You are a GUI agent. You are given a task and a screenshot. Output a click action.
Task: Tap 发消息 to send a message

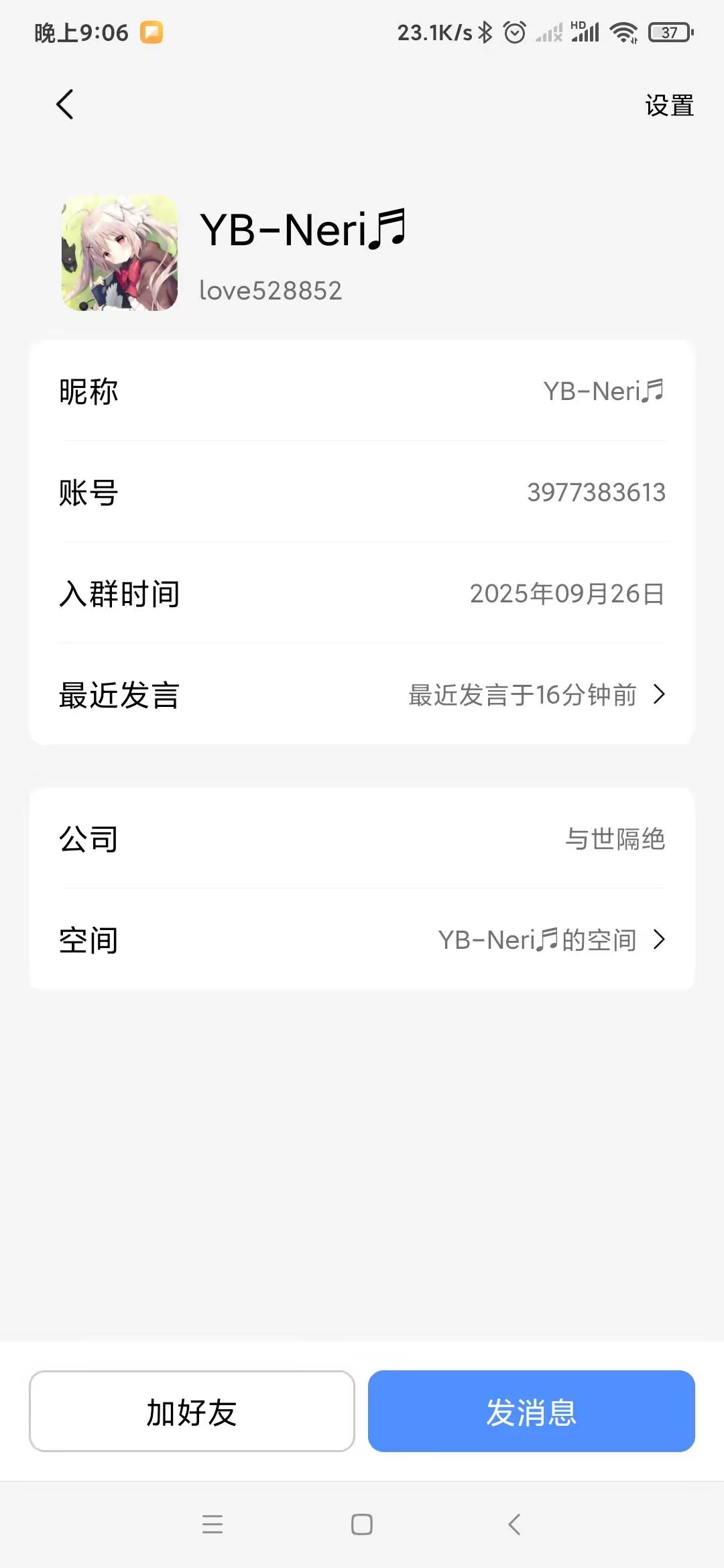click(531, 1411)
